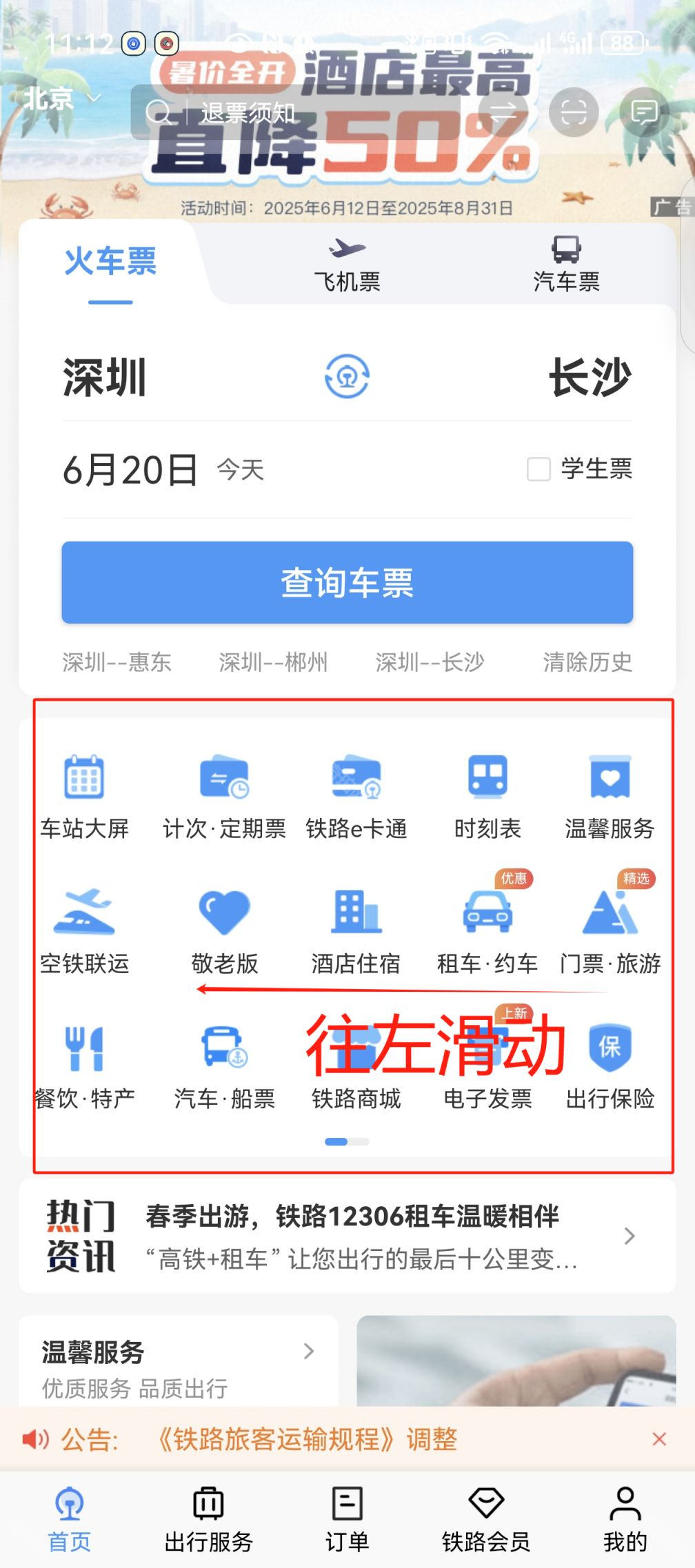Open 空铁联运 service
Viewport: 695px width, 1568px height.
point(84,930)
